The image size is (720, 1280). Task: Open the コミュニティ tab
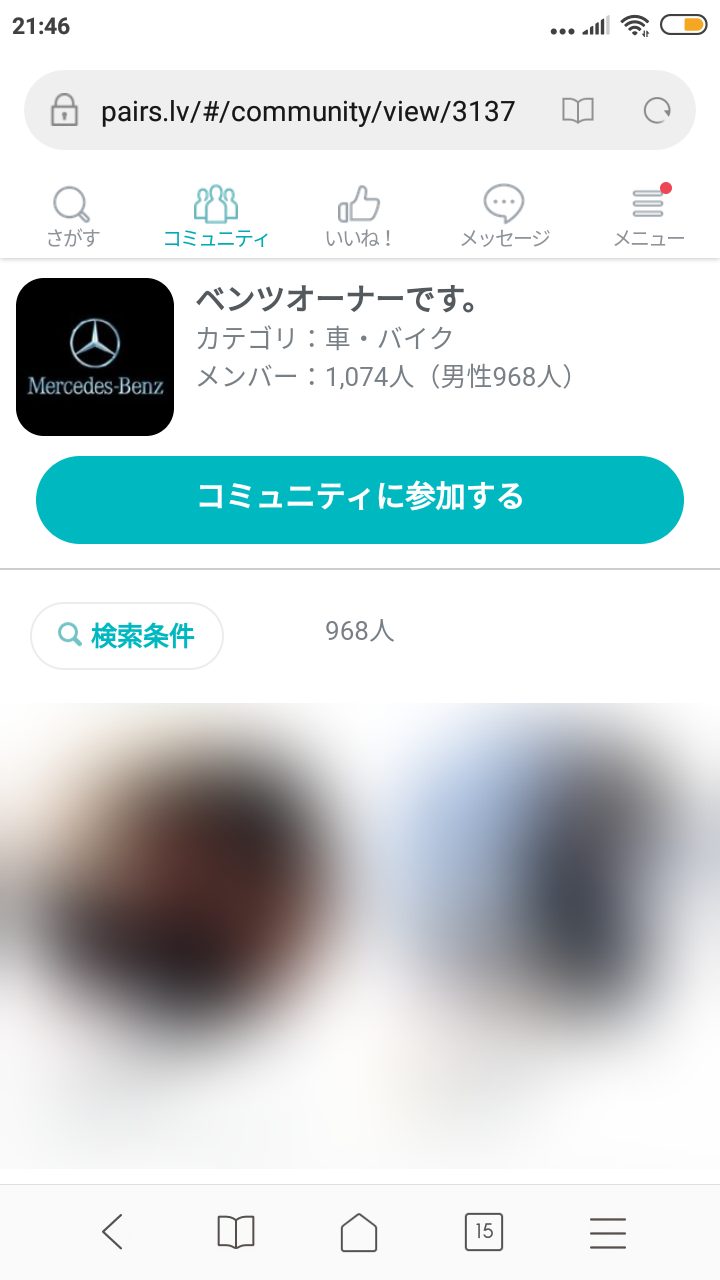tap(216, 217)
